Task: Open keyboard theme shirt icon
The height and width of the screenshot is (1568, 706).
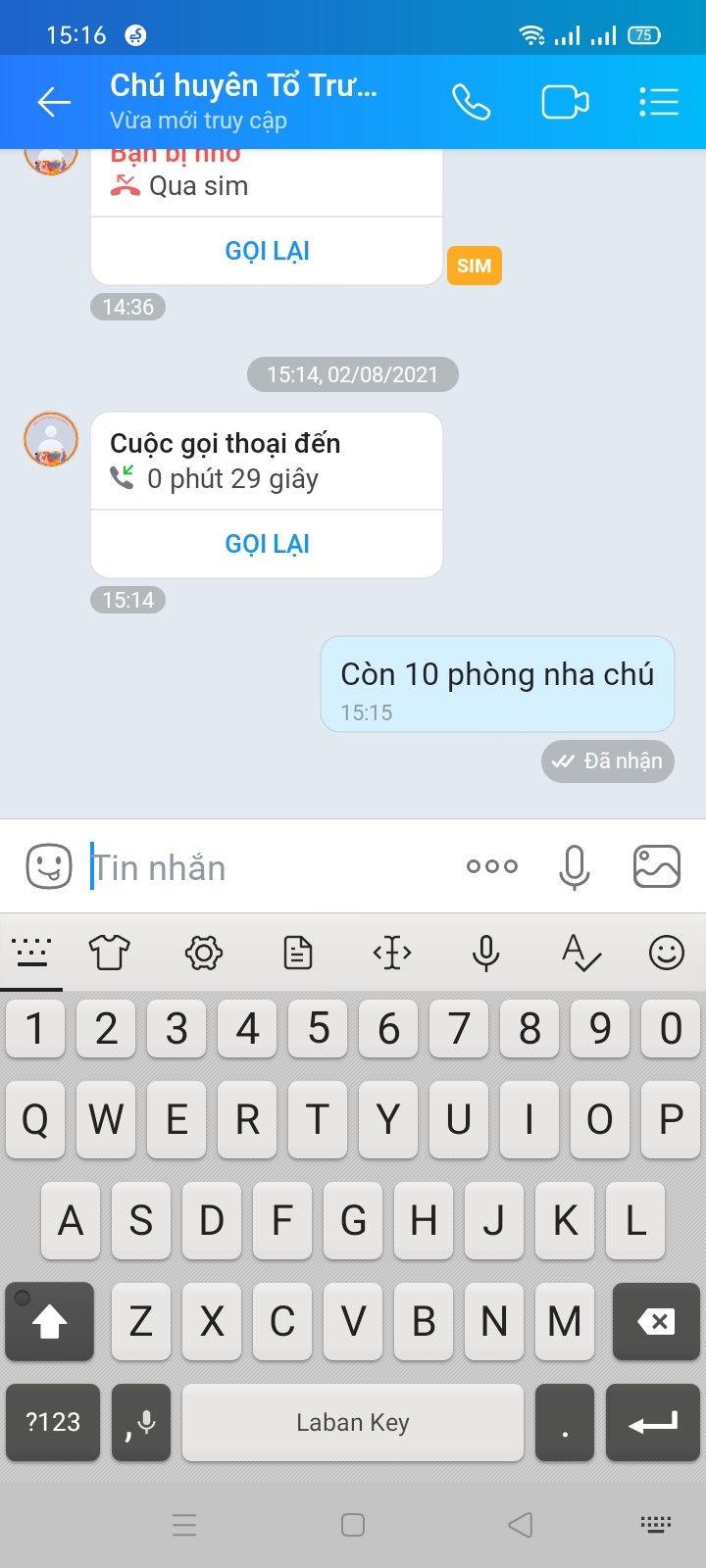Action: tap(109, 952)
